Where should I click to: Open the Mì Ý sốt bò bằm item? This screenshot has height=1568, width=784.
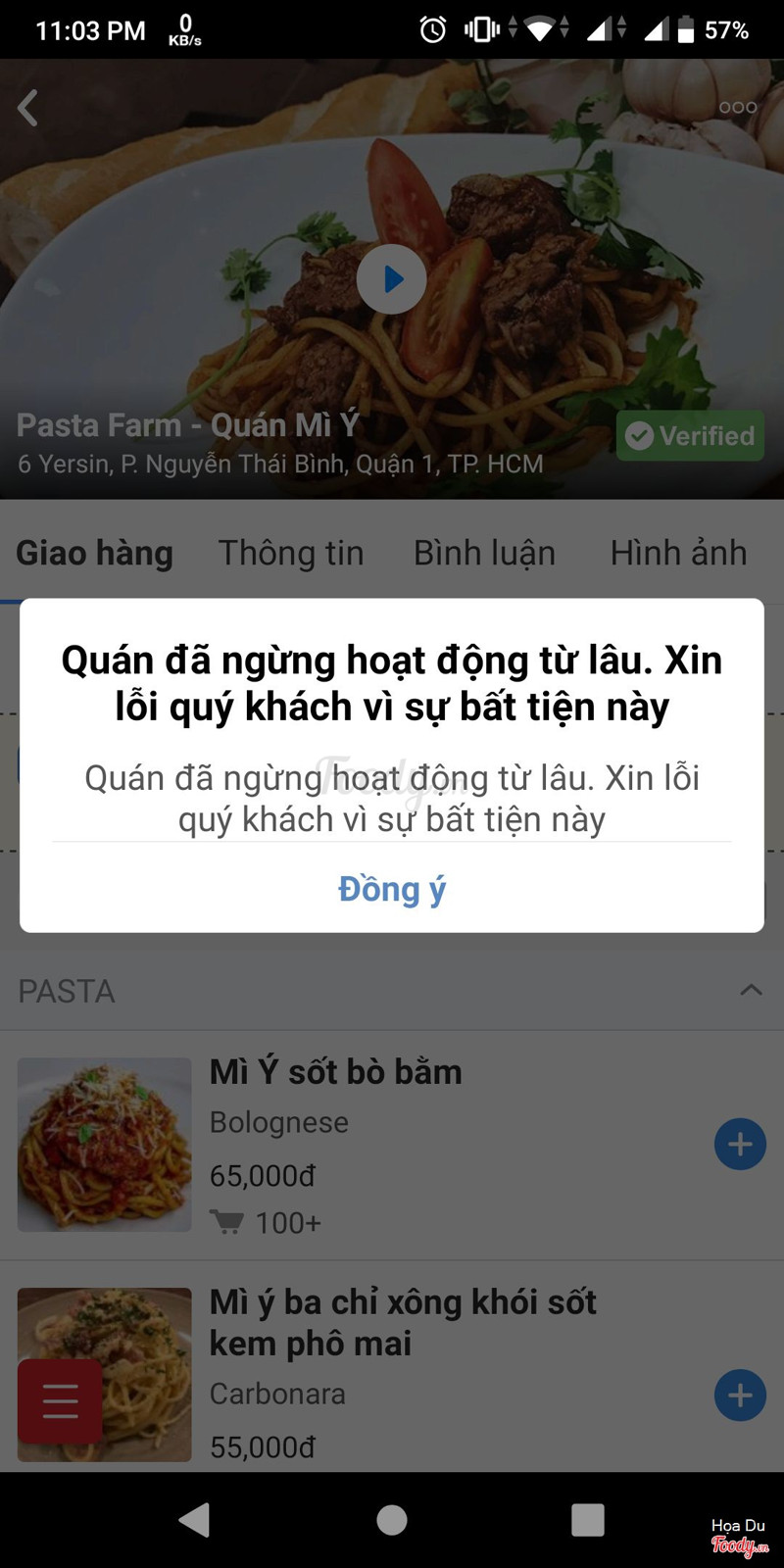click(x=335, y=1072)
